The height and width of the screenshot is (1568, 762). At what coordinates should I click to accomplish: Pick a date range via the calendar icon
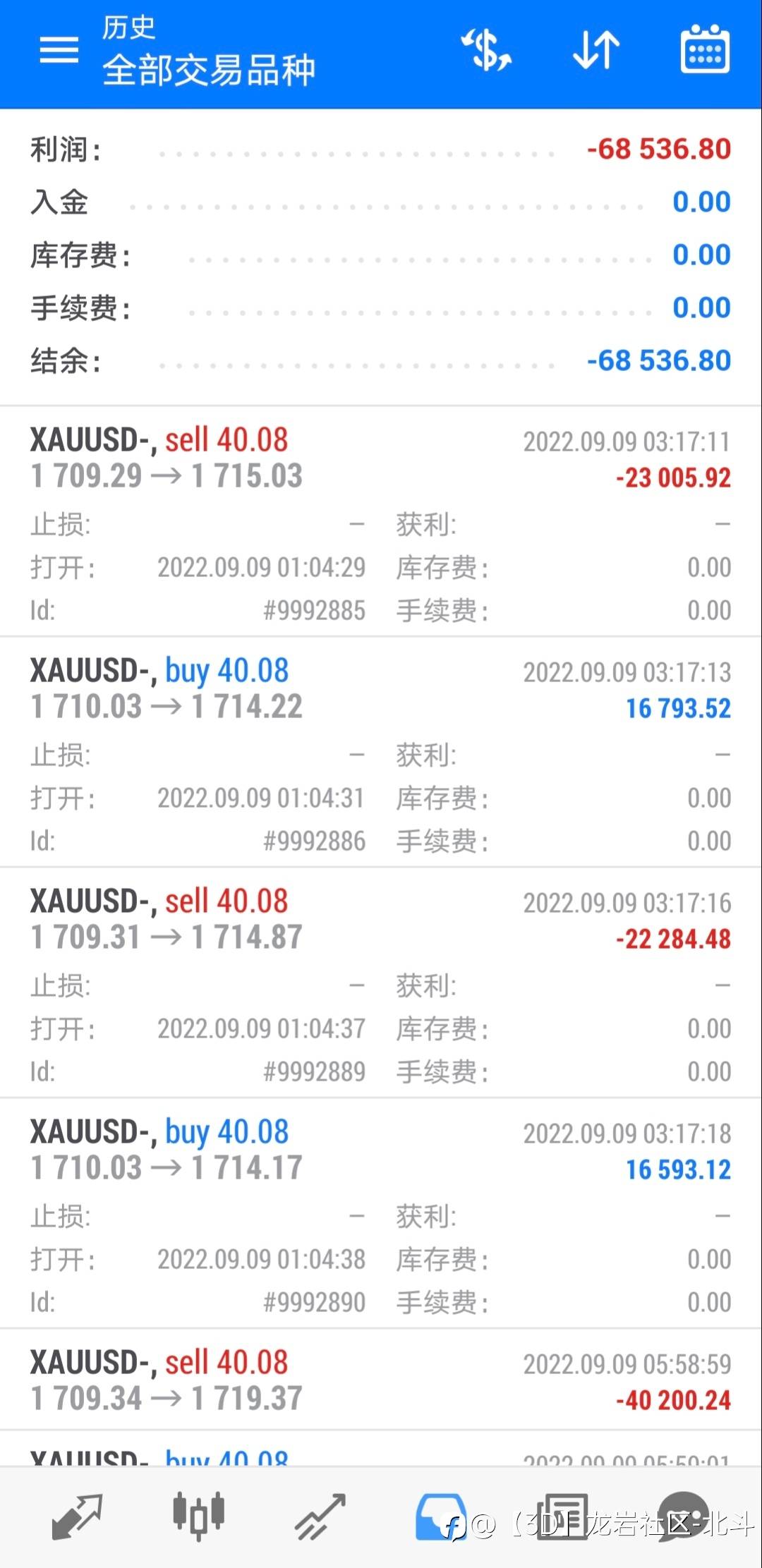(x=705, y=50)
